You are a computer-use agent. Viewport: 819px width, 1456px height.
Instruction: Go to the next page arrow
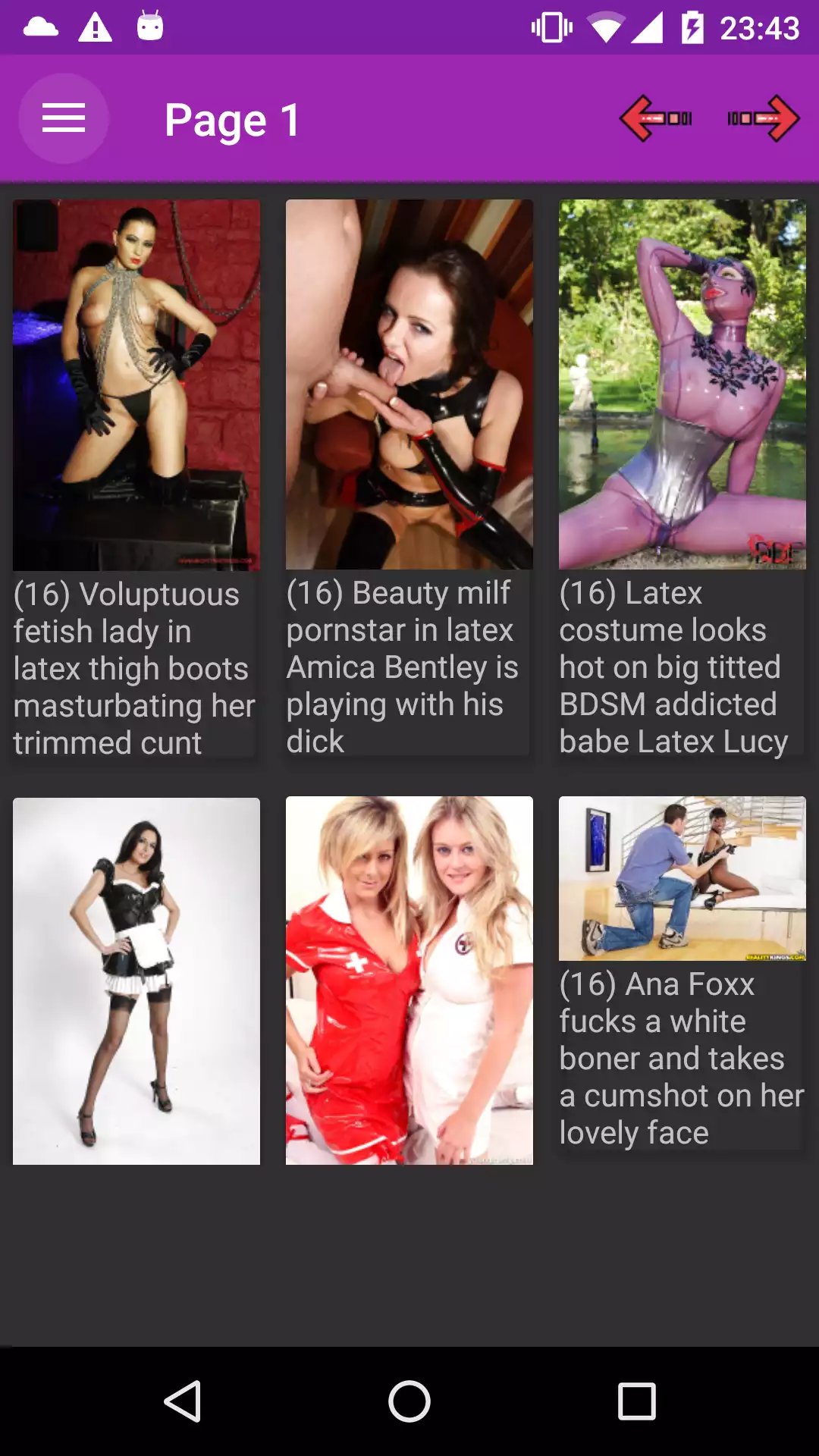tap(763, 118)
